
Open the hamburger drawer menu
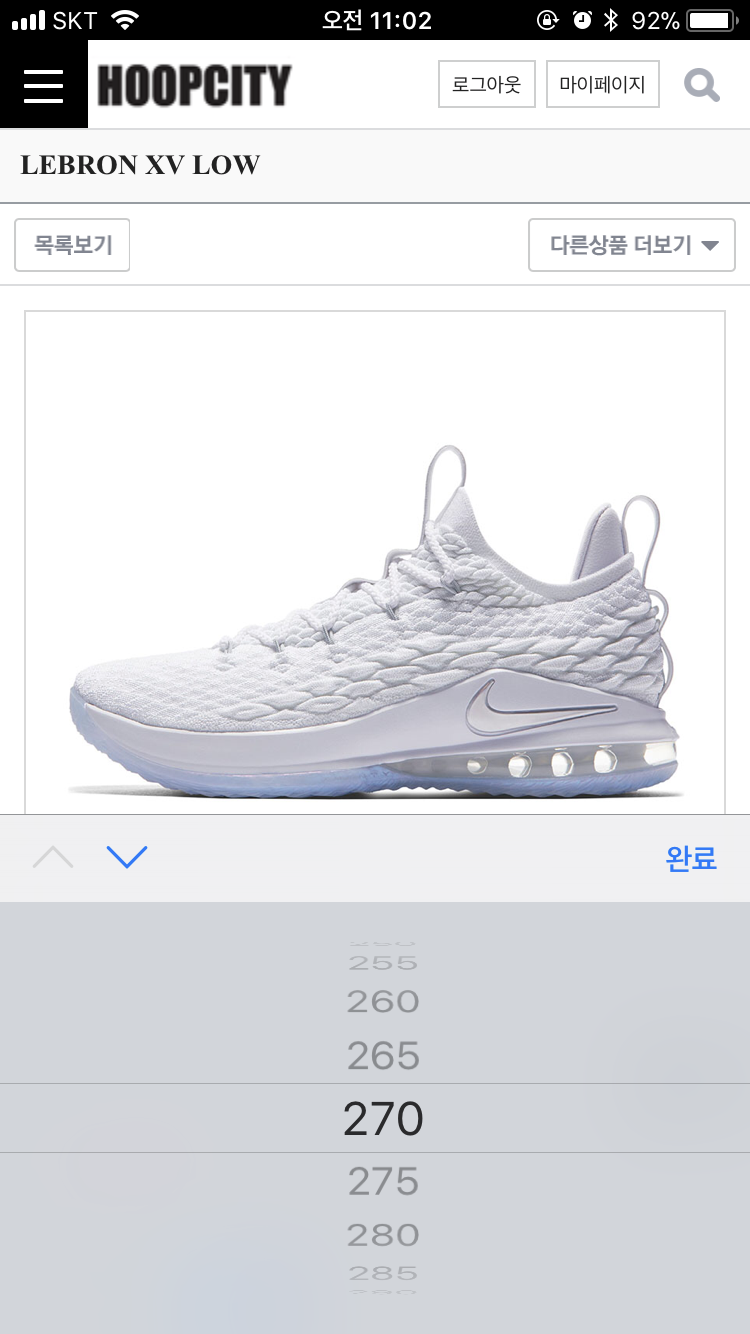click(44, 85)
